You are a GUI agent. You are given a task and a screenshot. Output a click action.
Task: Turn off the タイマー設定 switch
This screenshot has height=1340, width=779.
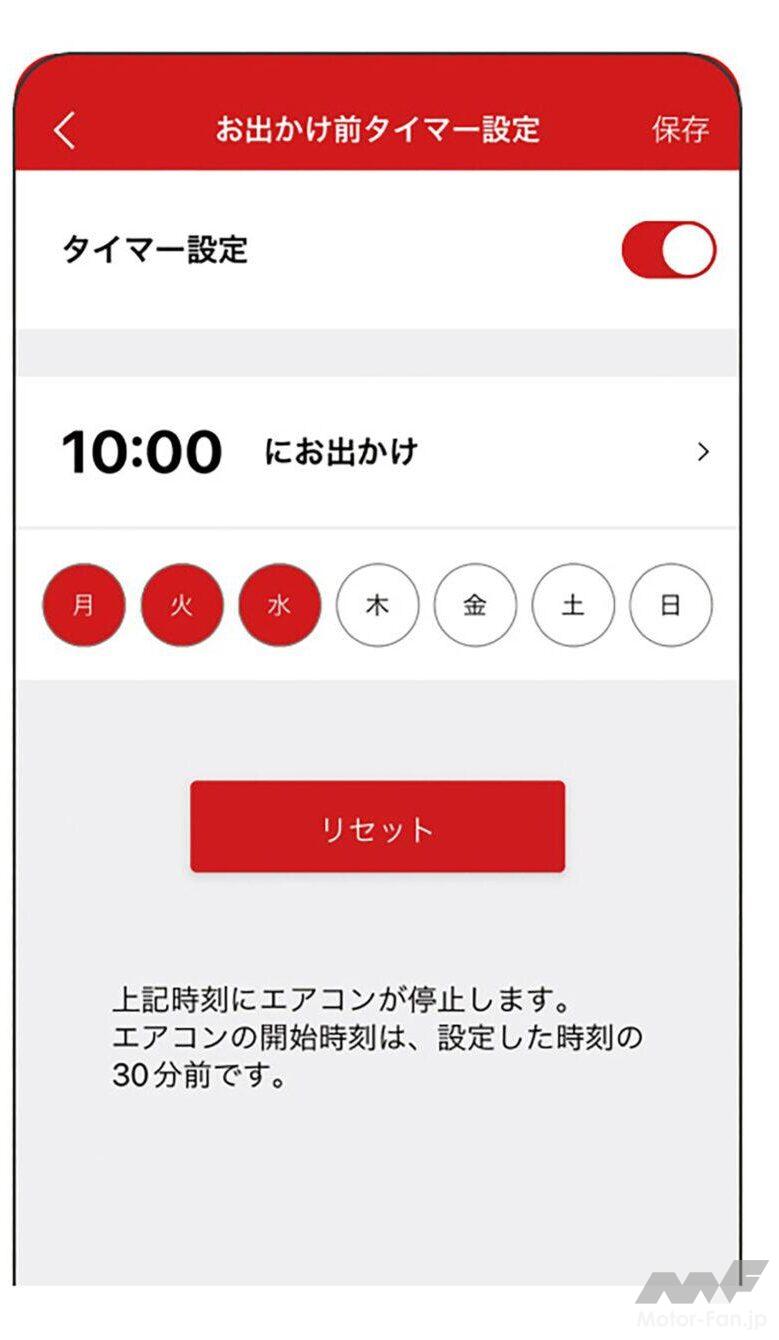668,250
